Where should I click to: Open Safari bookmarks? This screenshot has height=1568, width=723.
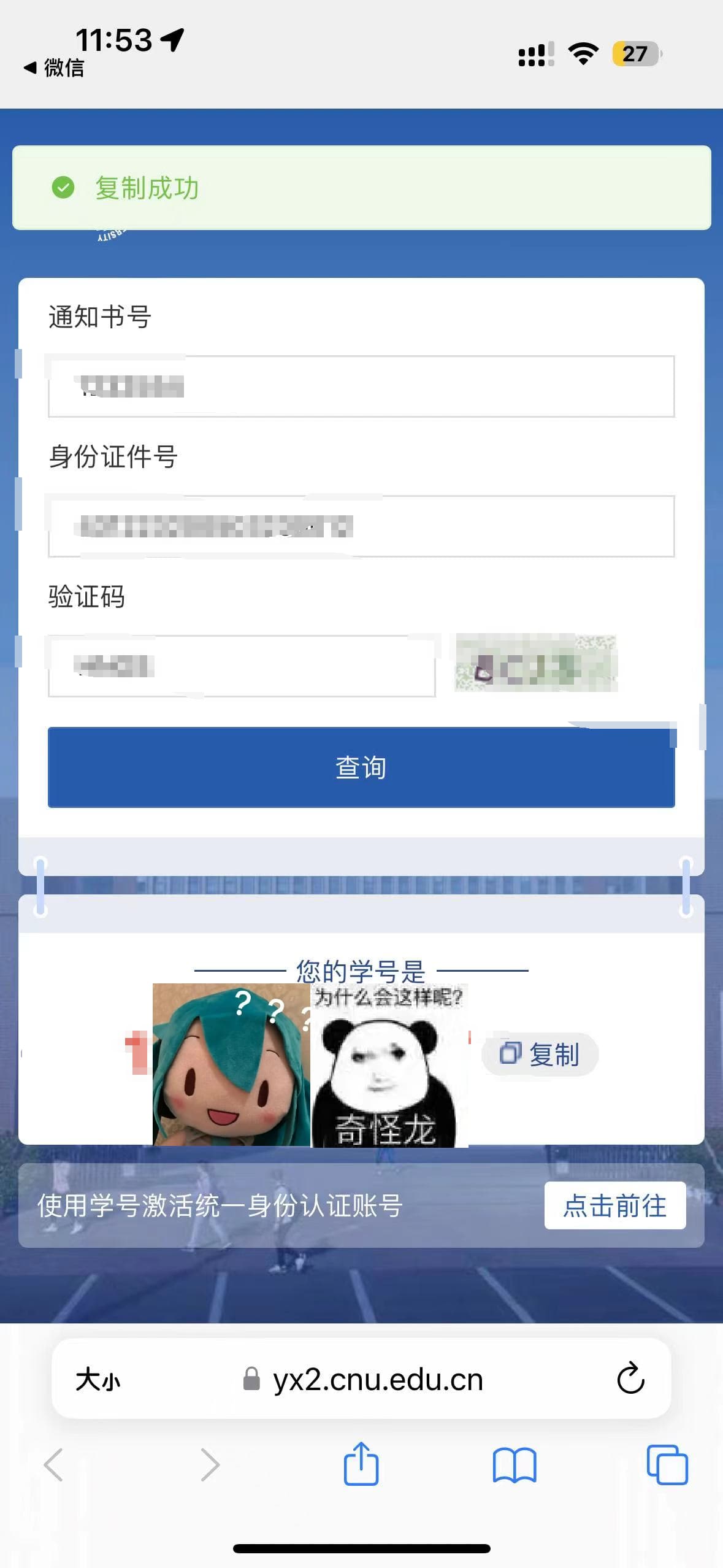tap(514, 1465)
